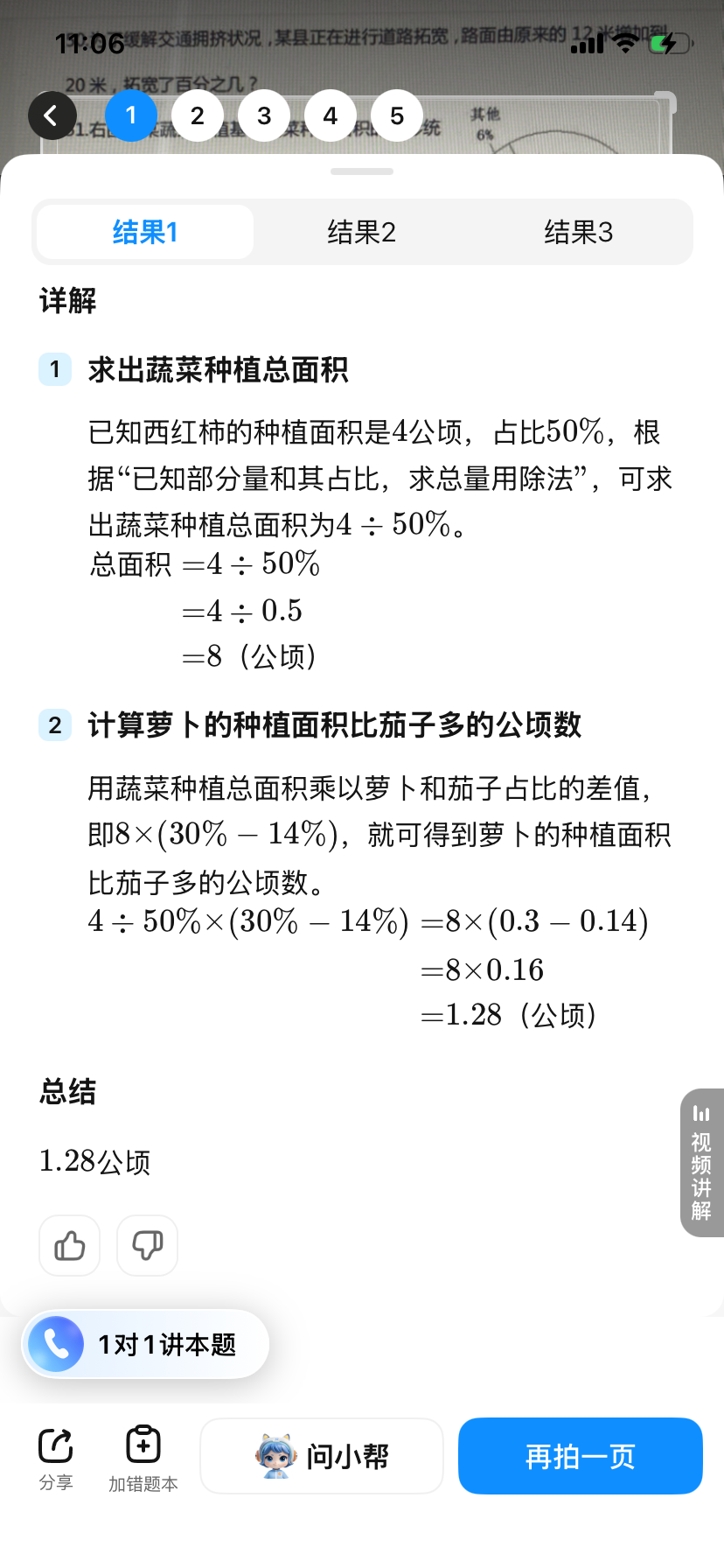Screen dimensions: 724x1568
Task: Like this answer with thumbs up
Action: coord(70,1245)
